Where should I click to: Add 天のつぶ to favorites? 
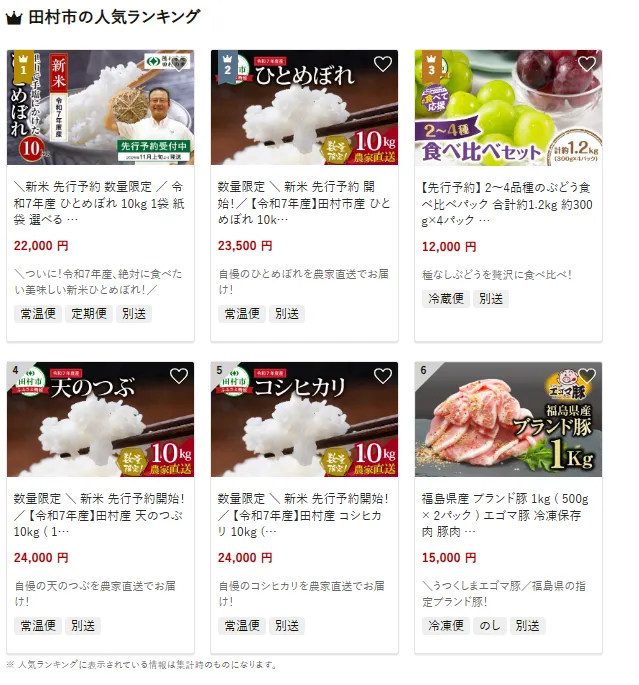click(x=179, y=377)
